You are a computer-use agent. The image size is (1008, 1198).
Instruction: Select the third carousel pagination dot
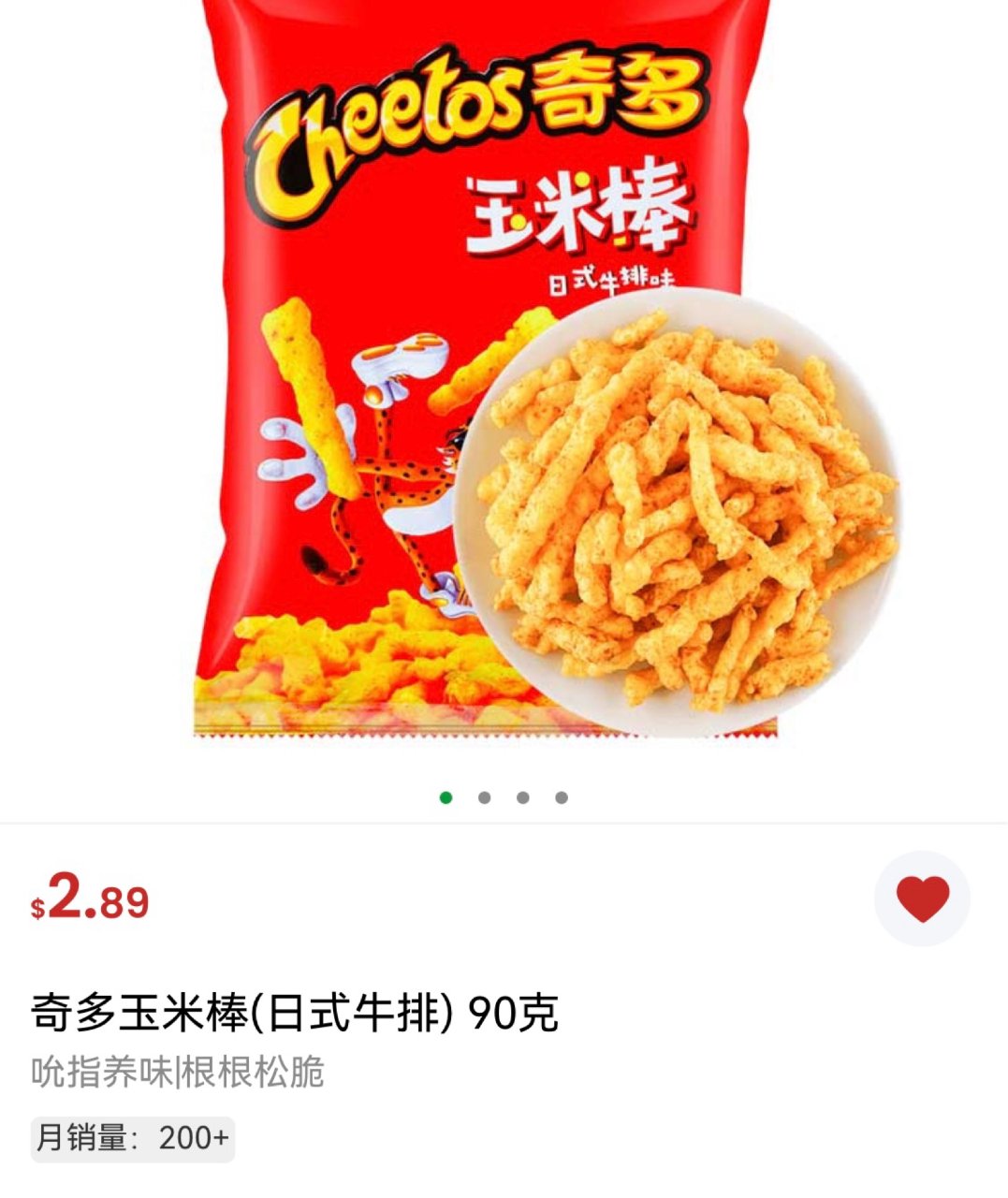(521, 797)
